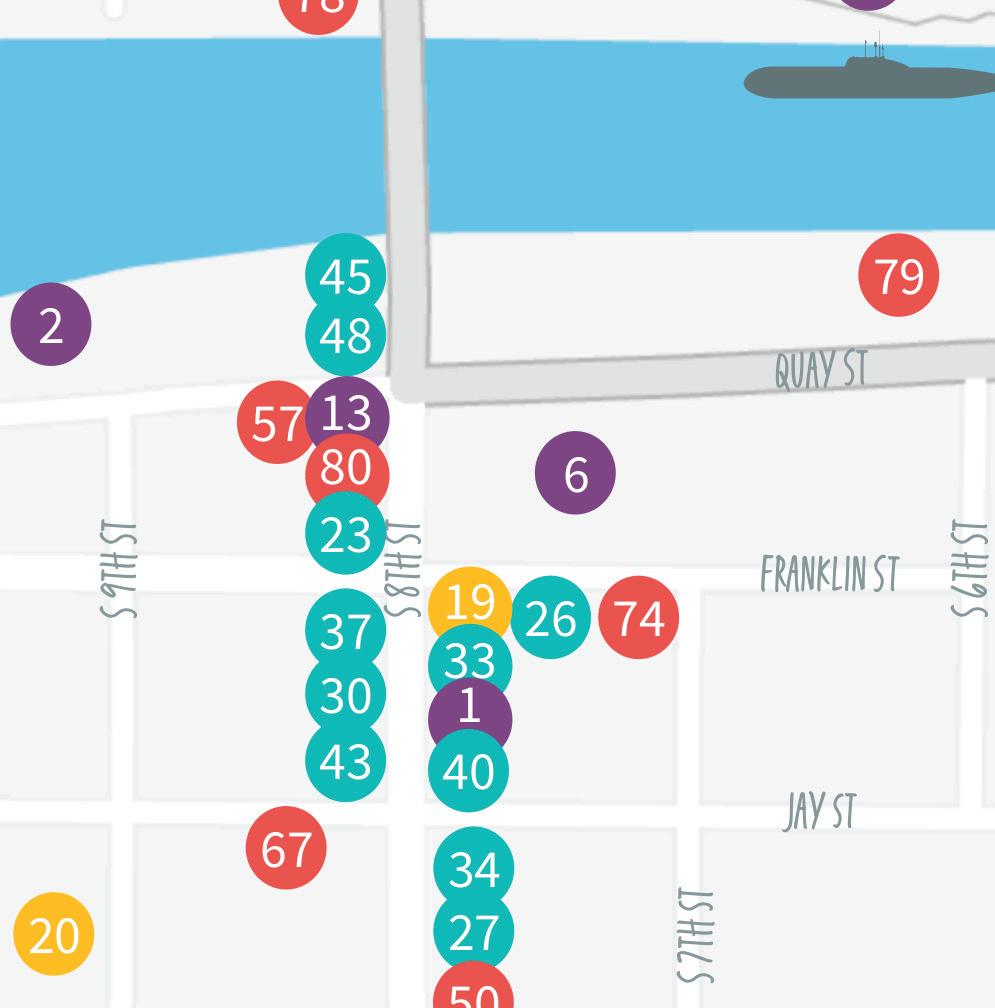
Task: Show red marker 74 on Franklin St
Action: (x=638, y=618)
